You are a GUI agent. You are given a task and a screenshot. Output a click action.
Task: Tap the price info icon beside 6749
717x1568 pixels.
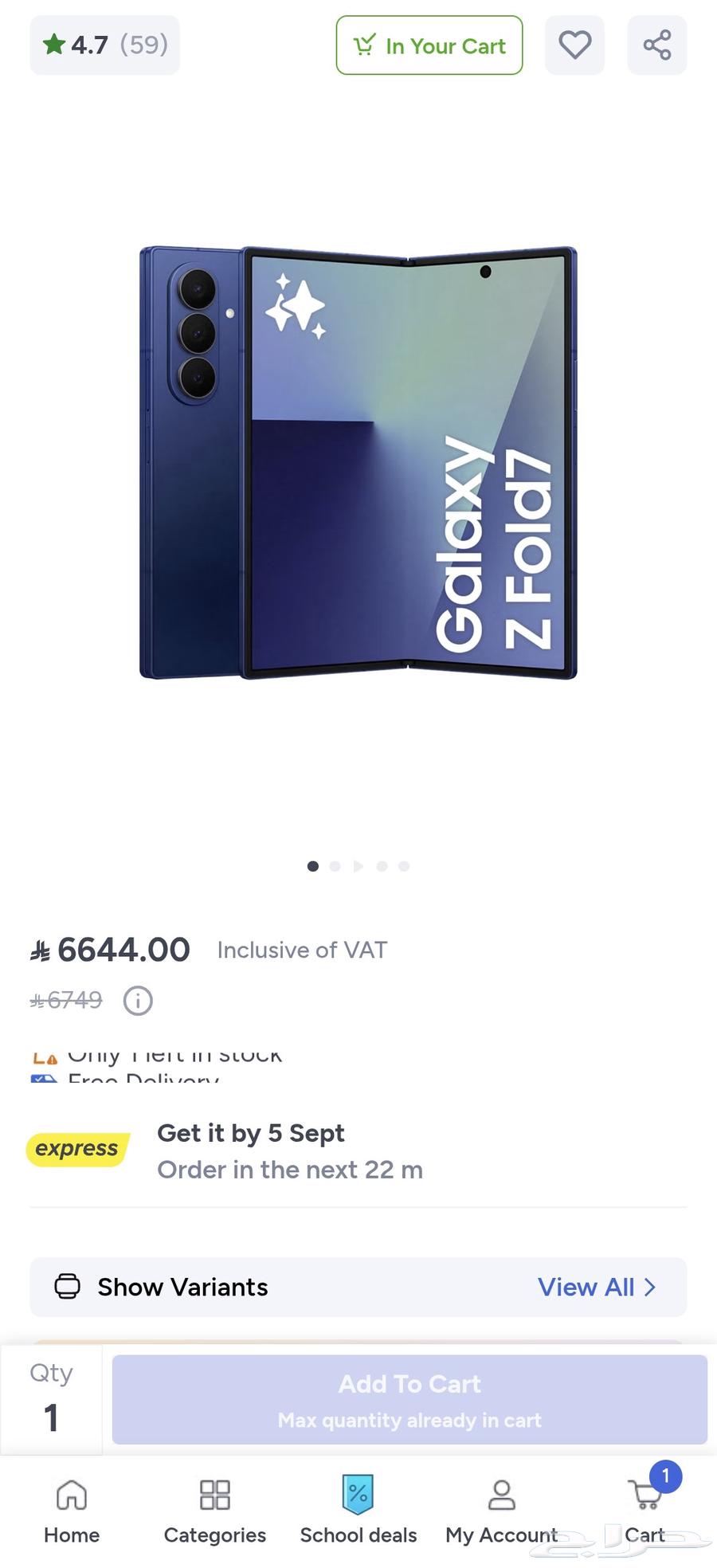click(138, 1000)
